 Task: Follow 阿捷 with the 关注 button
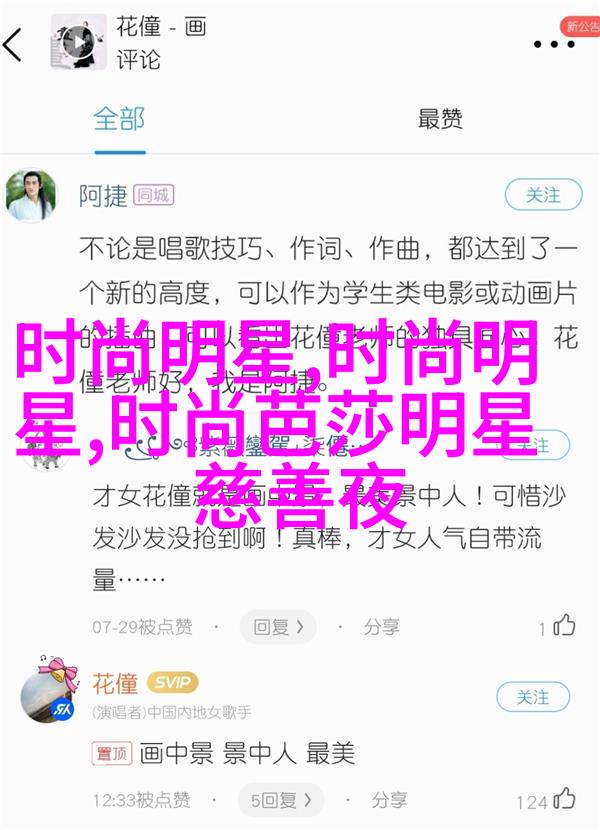tap(543, 194)
